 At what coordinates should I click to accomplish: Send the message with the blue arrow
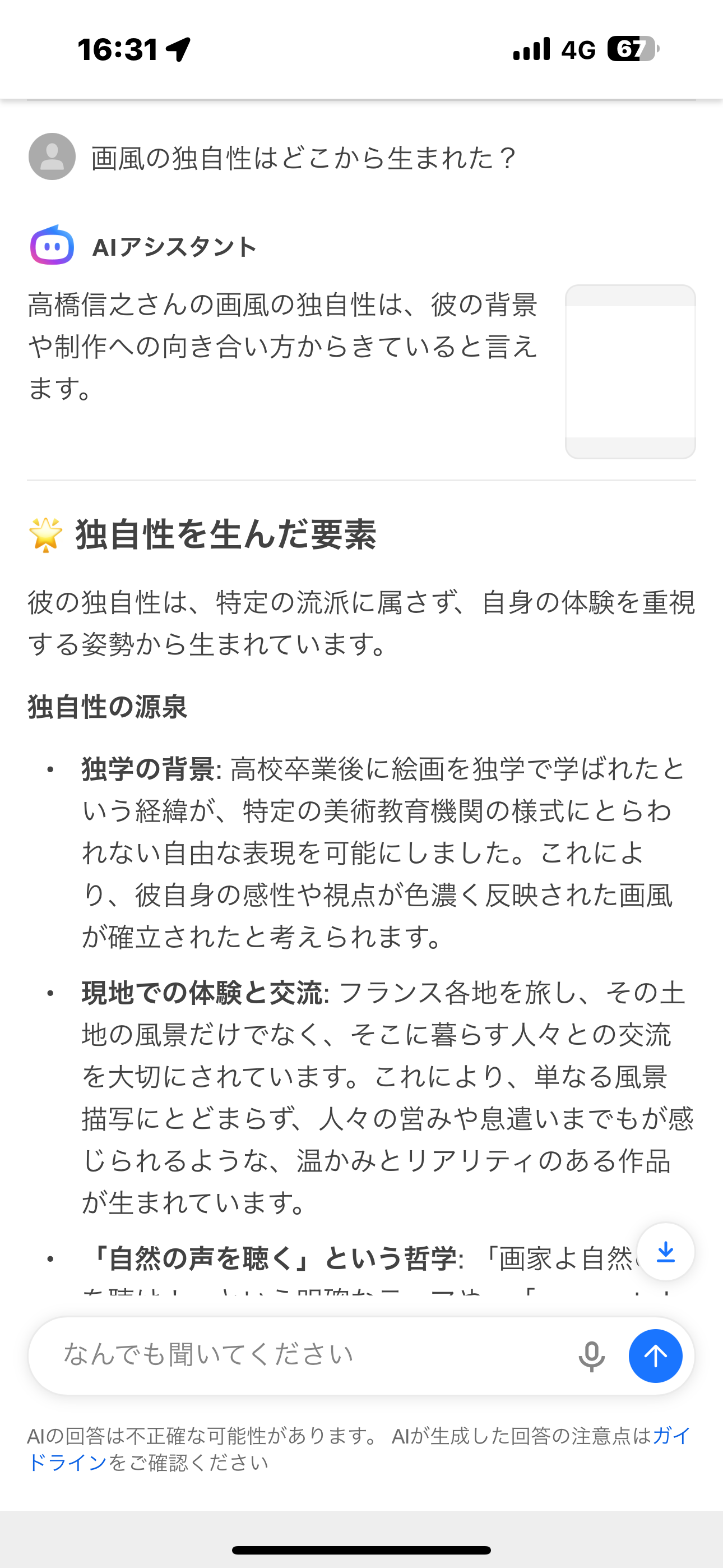click(x=655, y=1355)
